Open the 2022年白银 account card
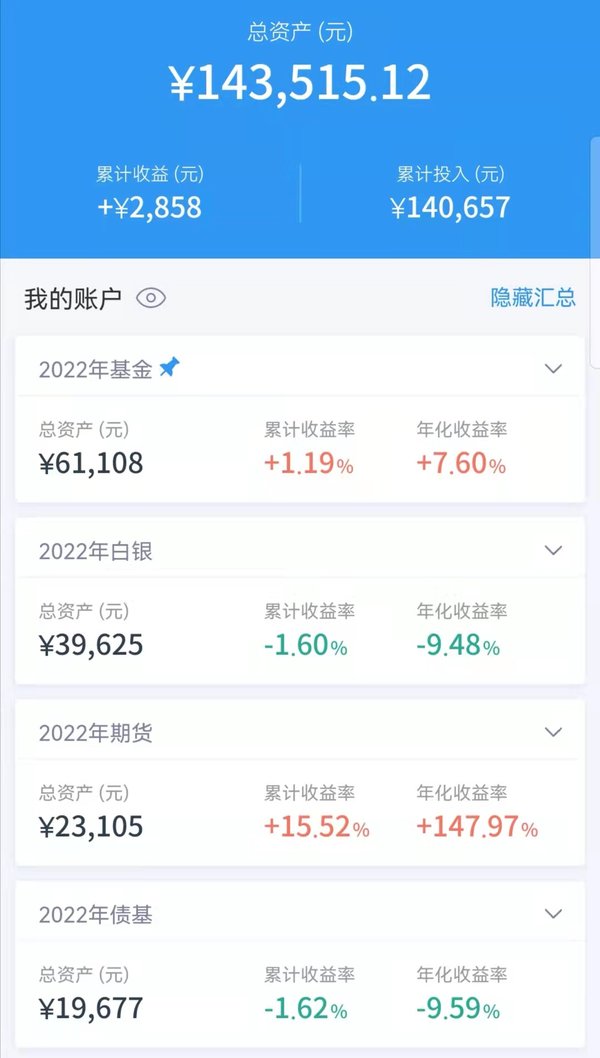Screen dimensions: 600x1058 [300, 601]
